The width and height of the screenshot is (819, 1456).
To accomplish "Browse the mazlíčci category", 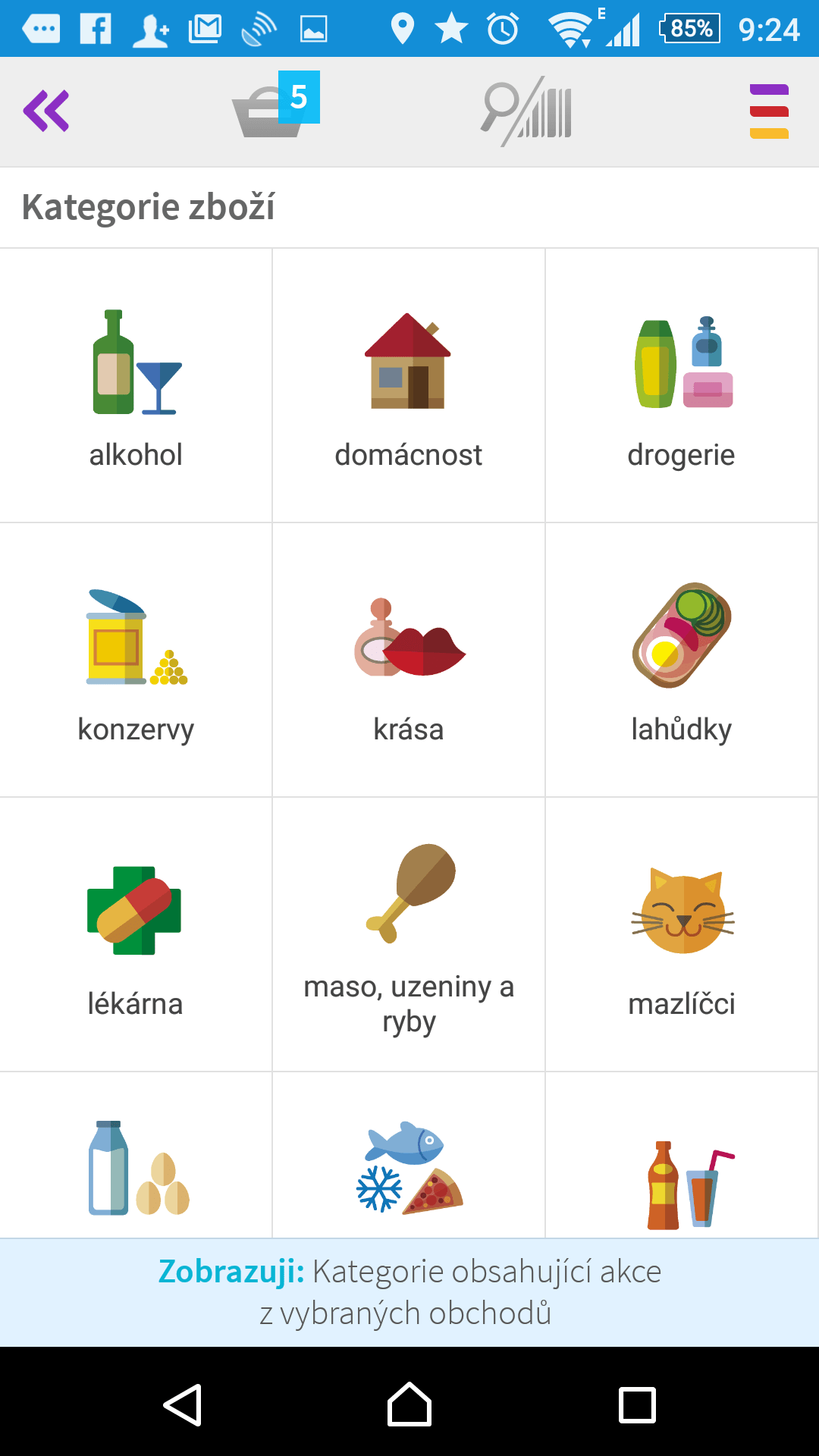I will [681, 934].
